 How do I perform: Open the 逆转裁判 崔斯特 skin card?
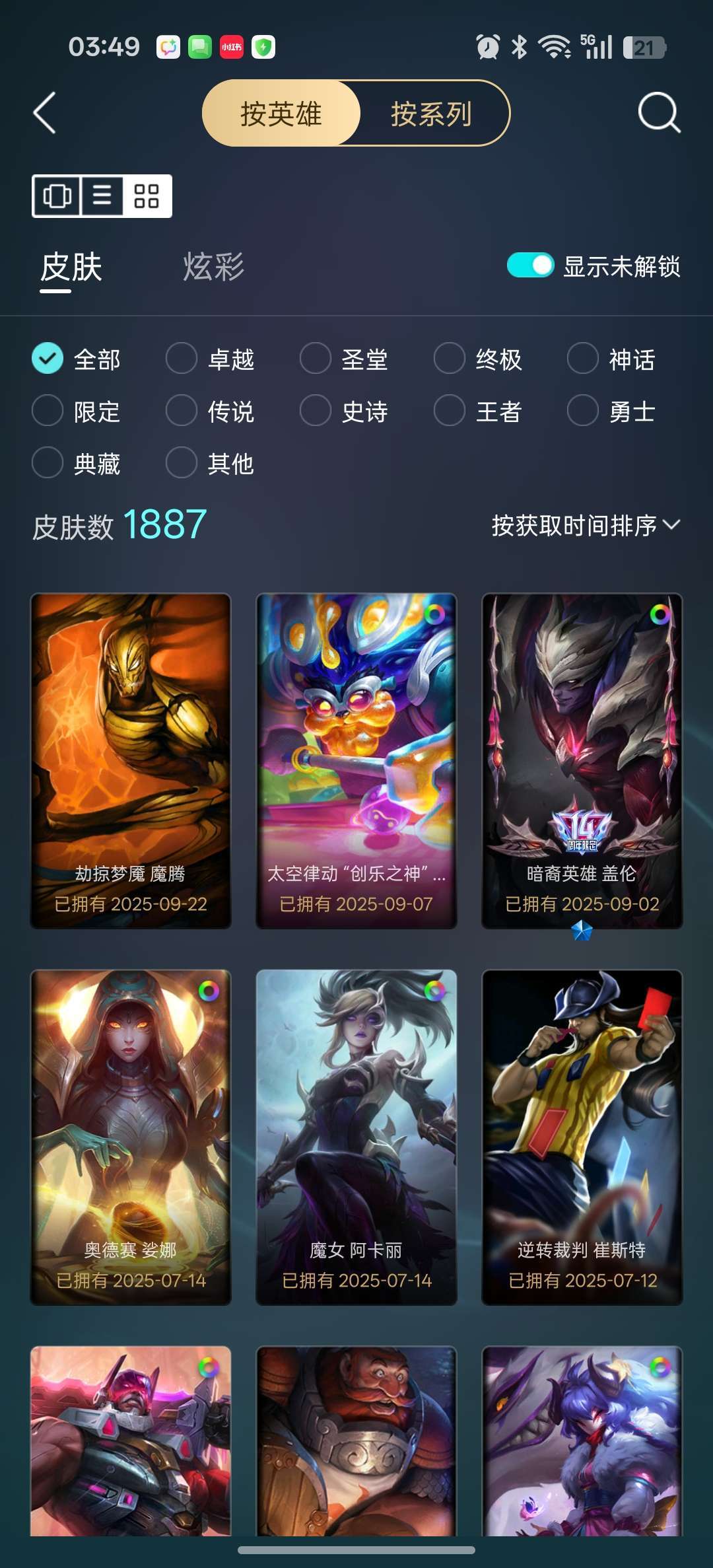(582, 1136)
